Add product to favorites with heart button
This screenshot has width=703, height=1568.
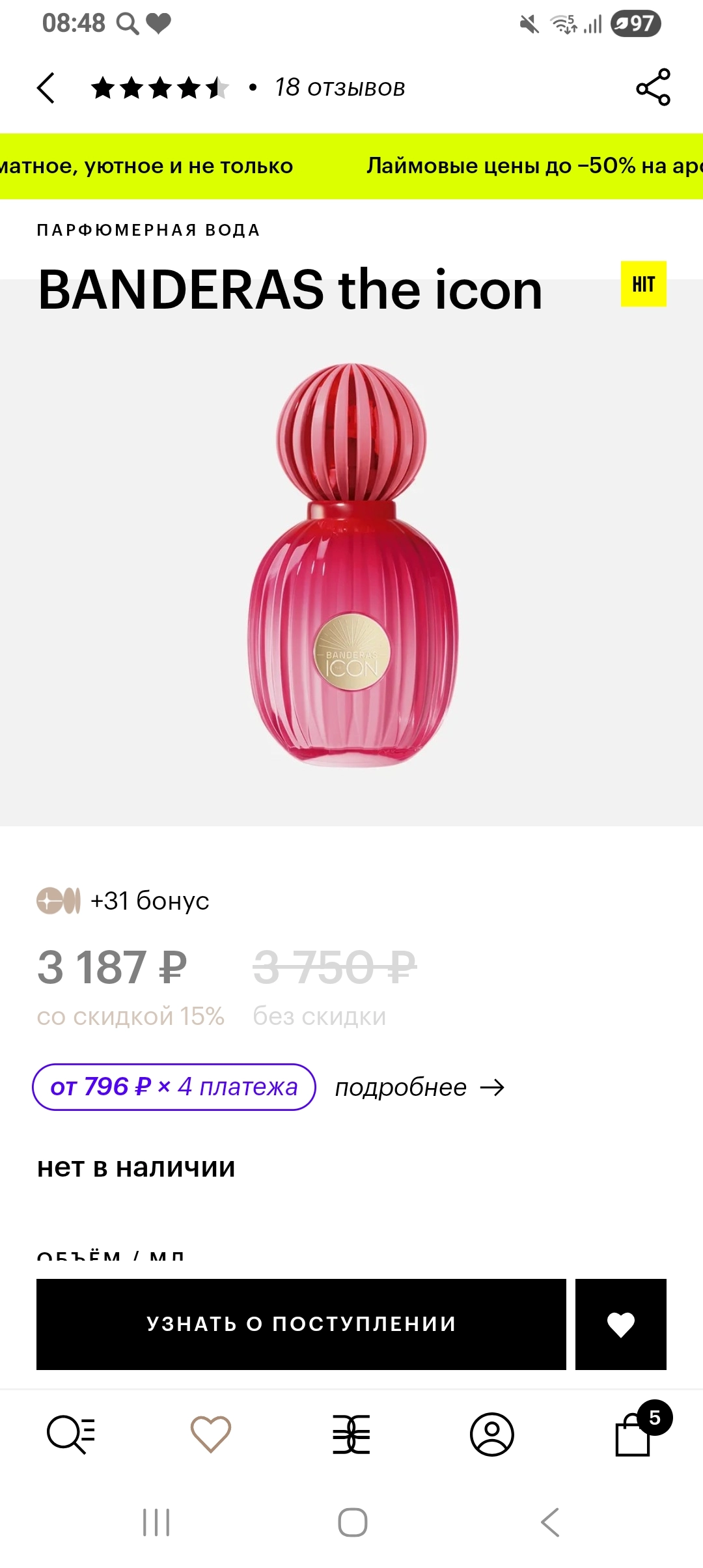pyautogui.click(x=620, y=1324)
